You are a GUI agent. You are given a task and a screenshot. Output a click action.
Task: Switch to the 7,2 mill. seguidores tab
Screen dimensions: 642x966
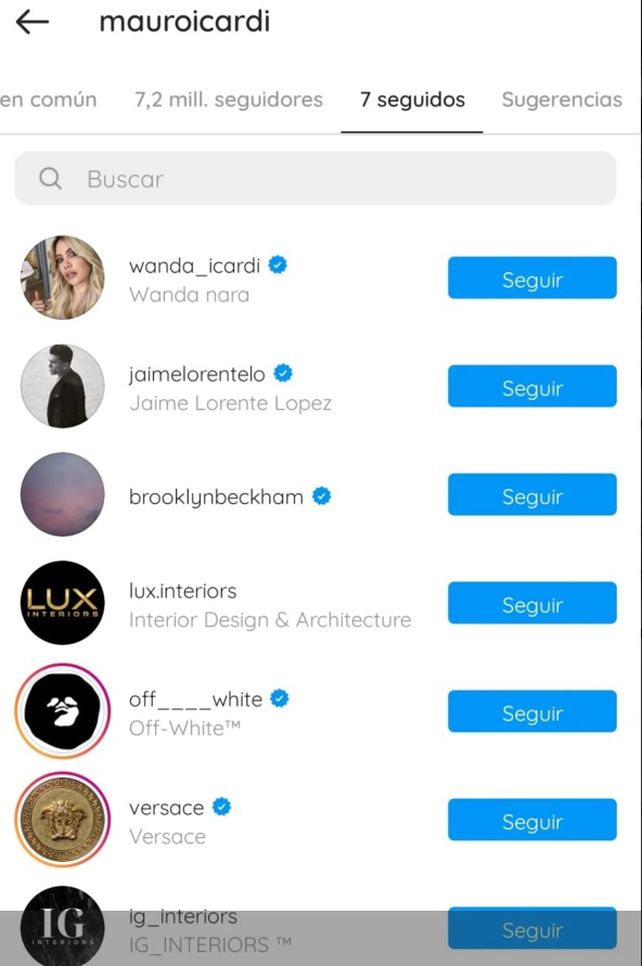point(228,100)
